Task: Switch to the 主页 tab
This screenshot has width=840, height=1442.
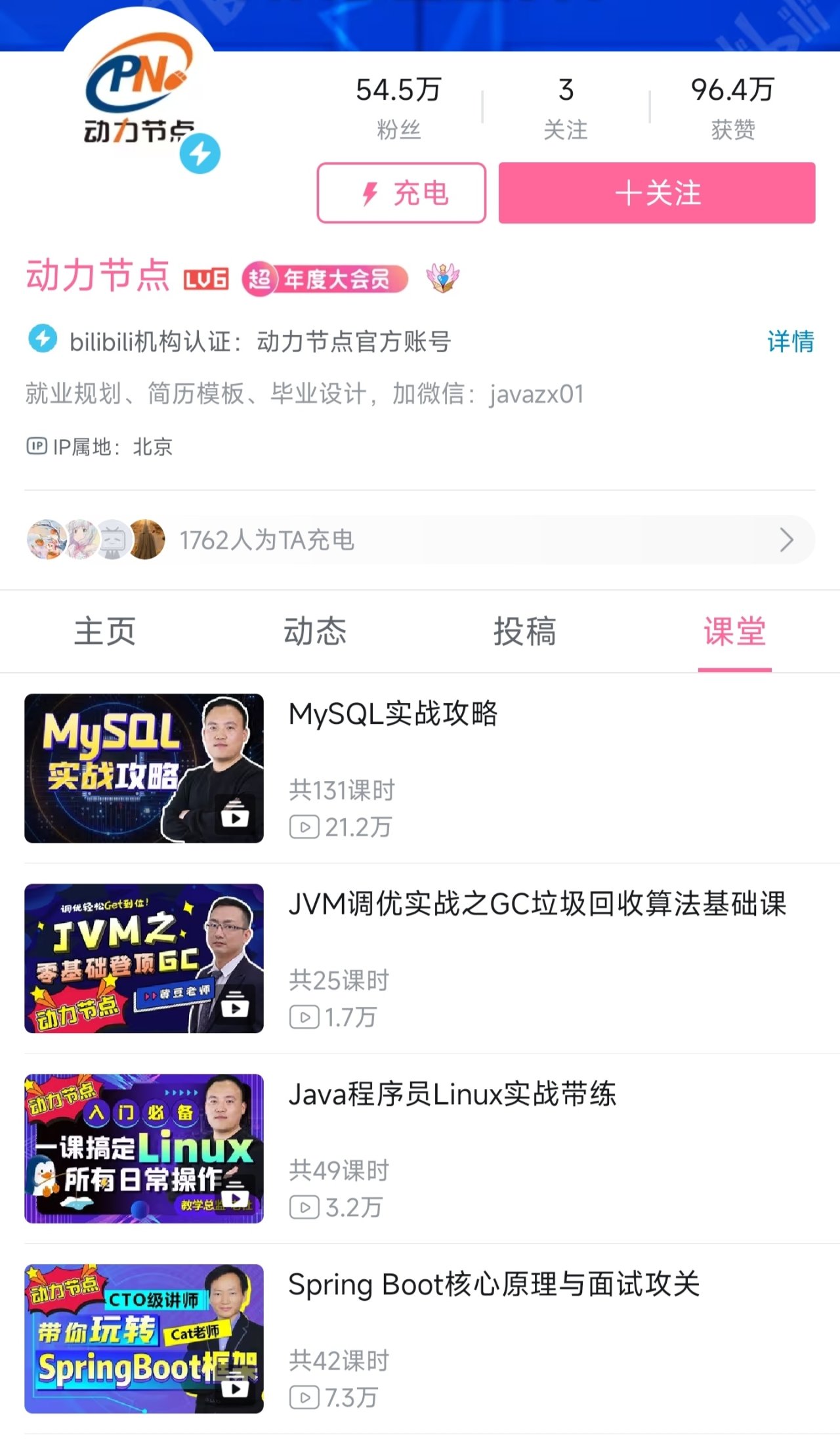Action: point(105,631)
